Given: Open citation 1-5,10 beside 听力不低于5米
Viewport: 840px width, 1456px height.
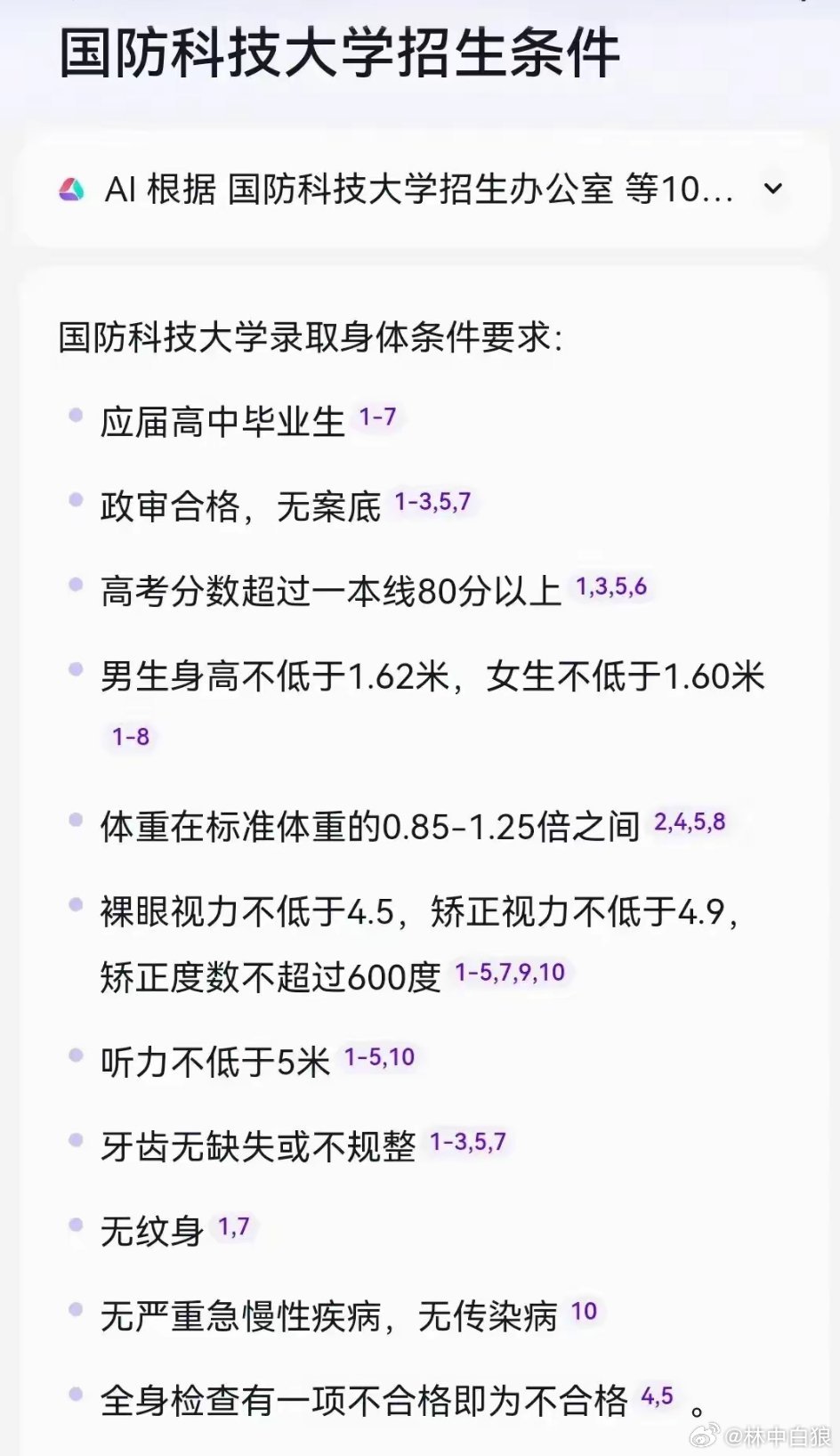Looking at the screenshot, I should (x=380, y=1057).
